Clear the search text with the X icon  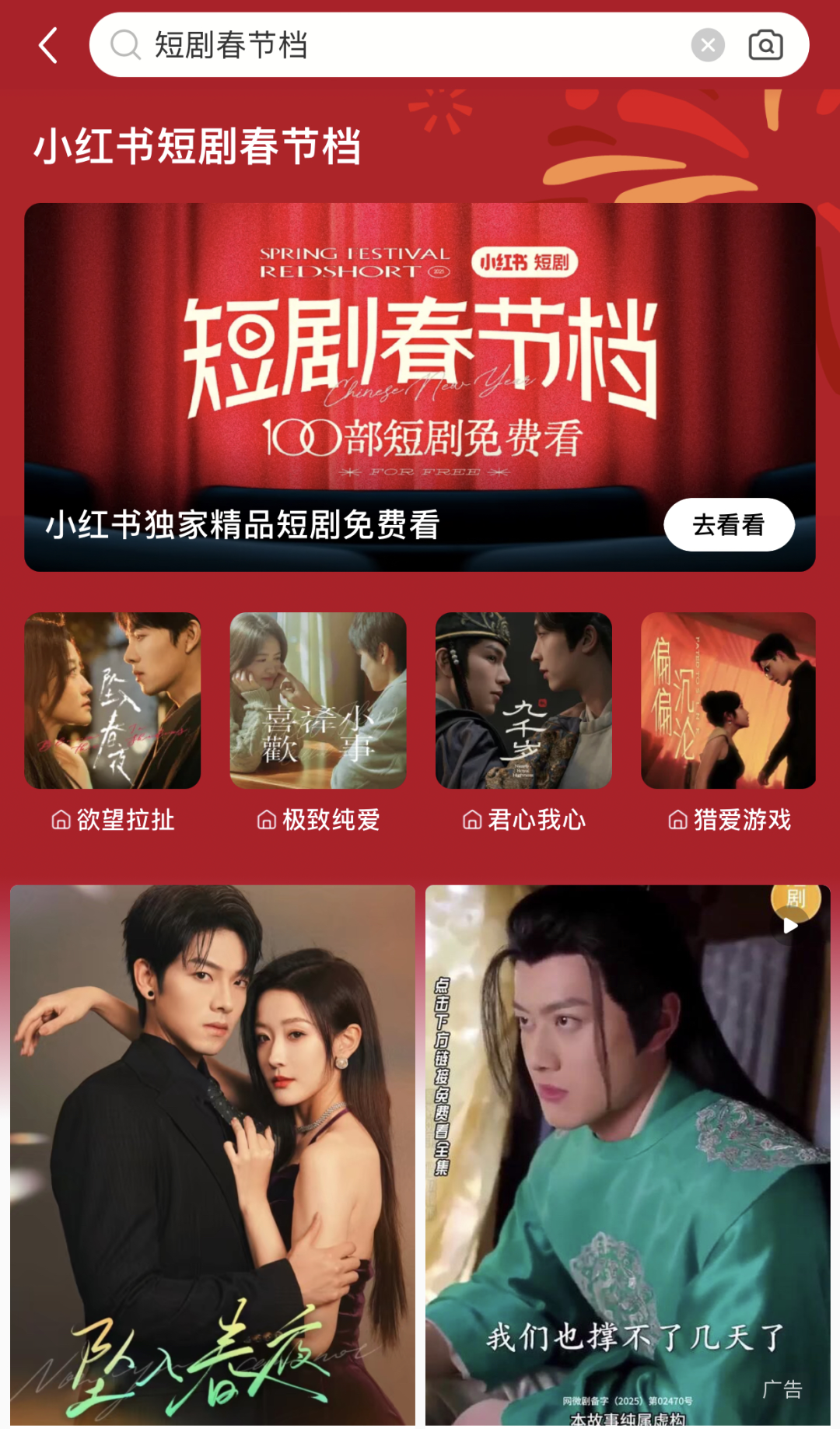pos(708,45)
